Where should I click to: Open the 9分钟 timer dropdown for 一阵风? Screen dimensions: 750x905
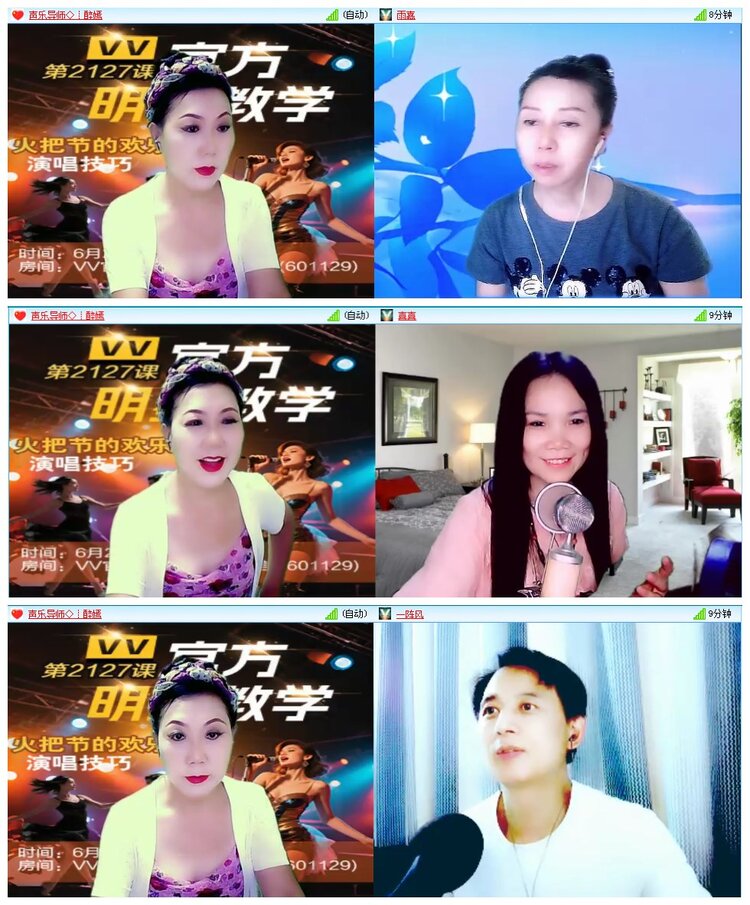click(x=720, y=616)
